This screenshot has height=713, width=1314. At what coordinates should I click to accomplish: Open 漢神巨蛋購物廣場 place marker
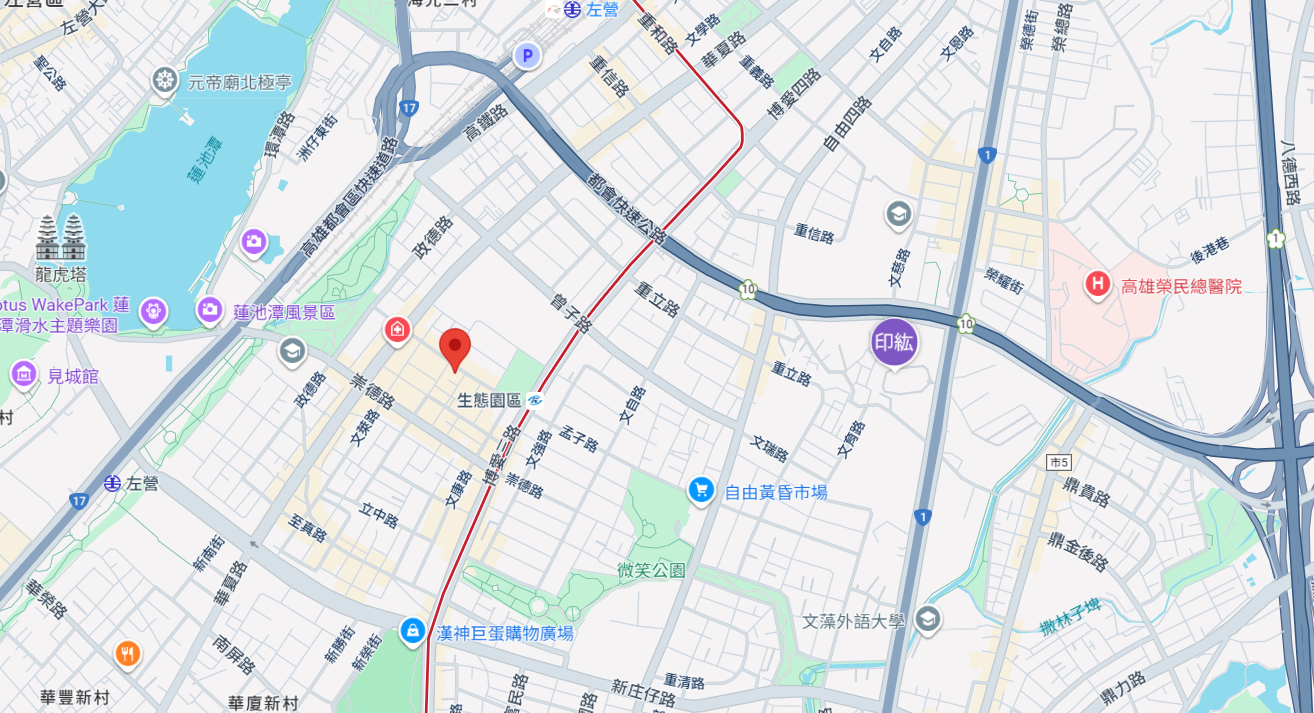pos(411,631)
